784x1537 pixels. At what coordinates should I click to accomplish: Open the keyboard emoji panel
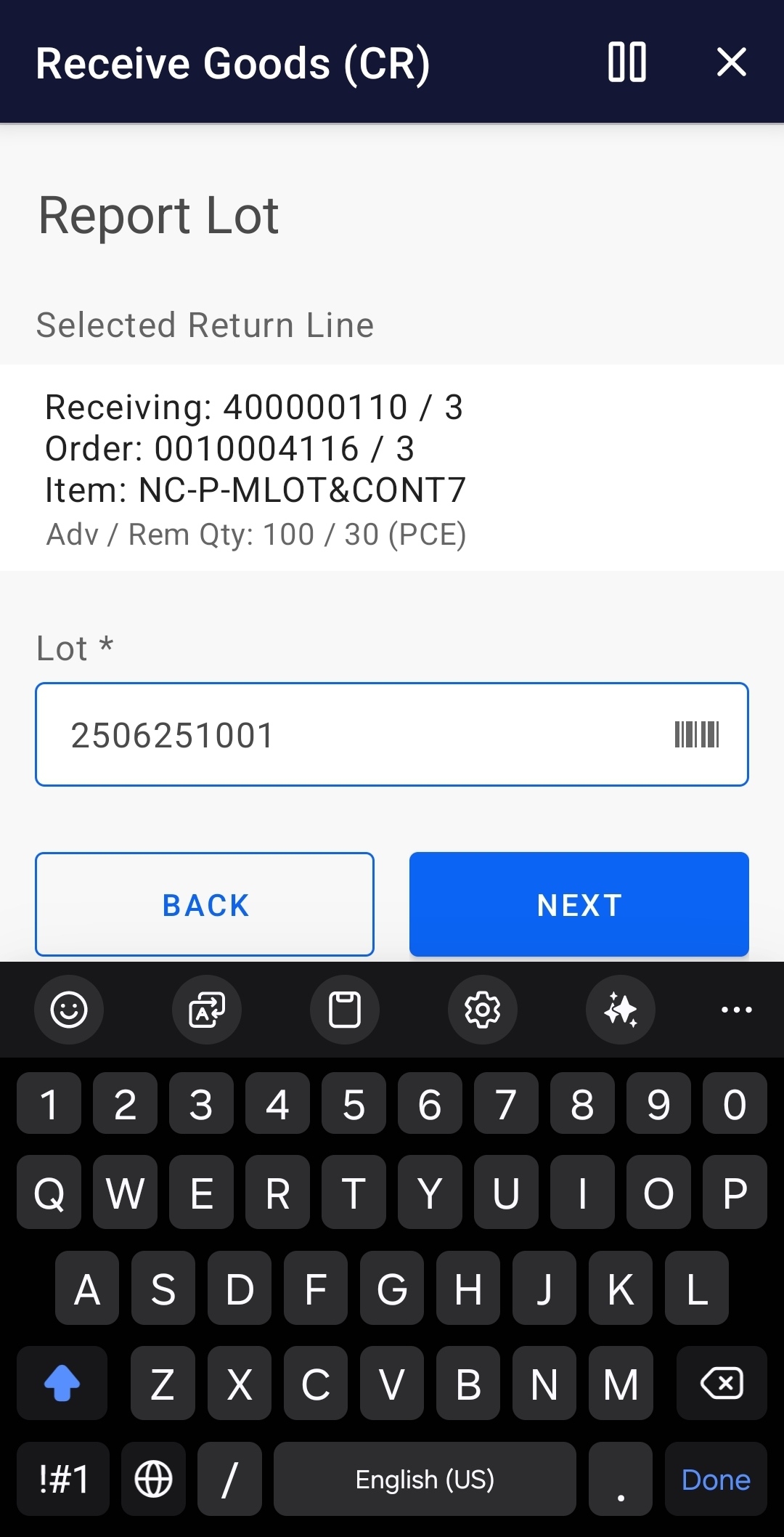(69, 1010)
